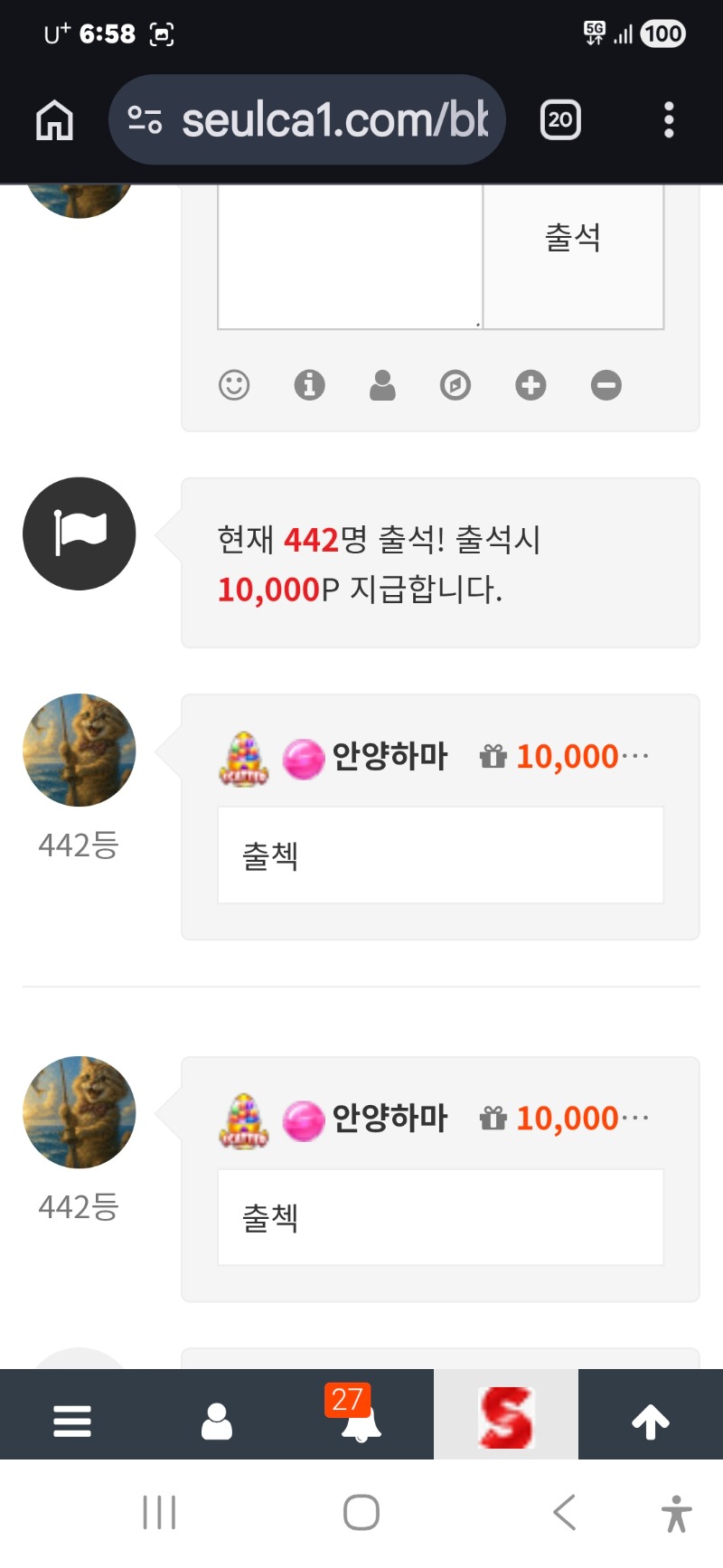Tap the compass icon below the comment box
Viewport: 723px width, 1568px height.
coord(455,385)
